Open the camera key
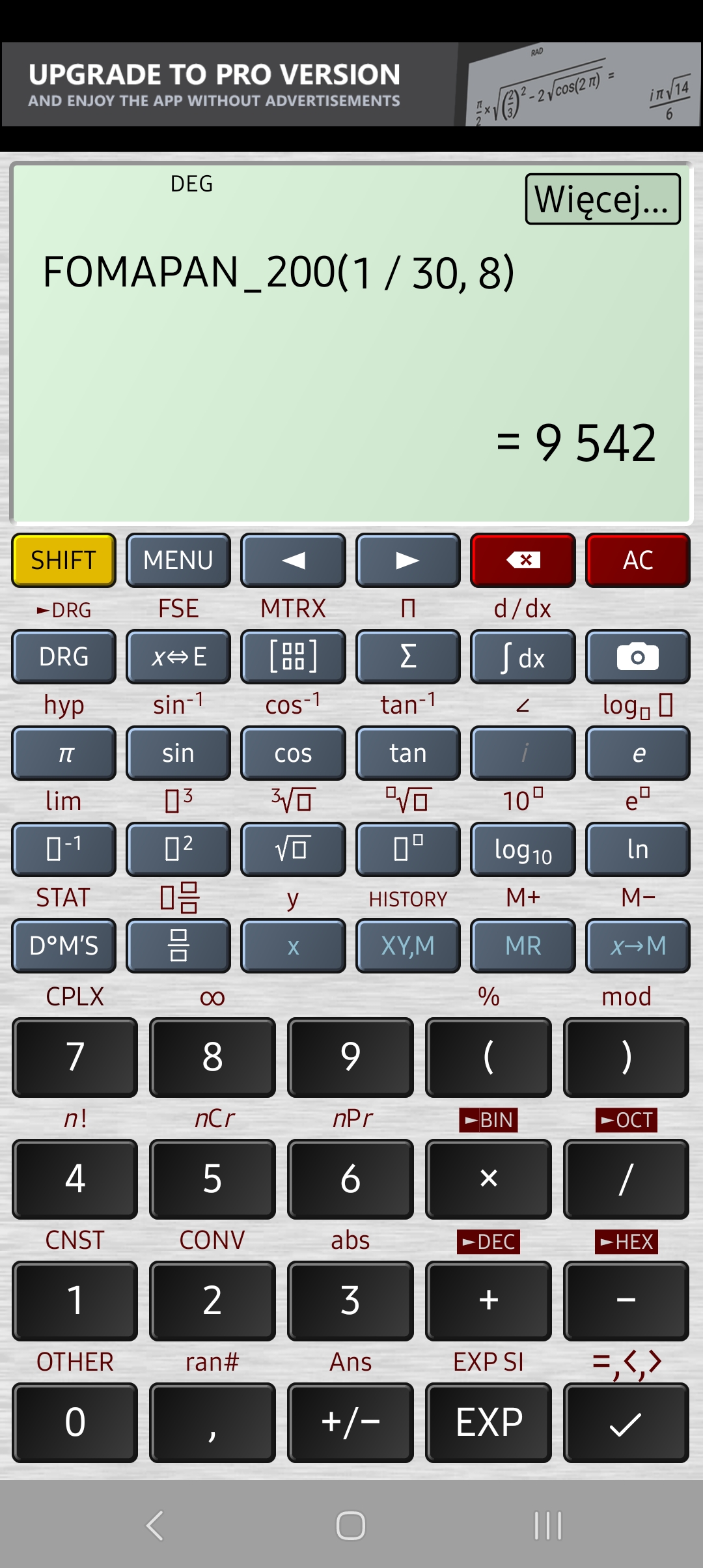The height and width of the screenshot is (1568, 703). click(637, 657)
